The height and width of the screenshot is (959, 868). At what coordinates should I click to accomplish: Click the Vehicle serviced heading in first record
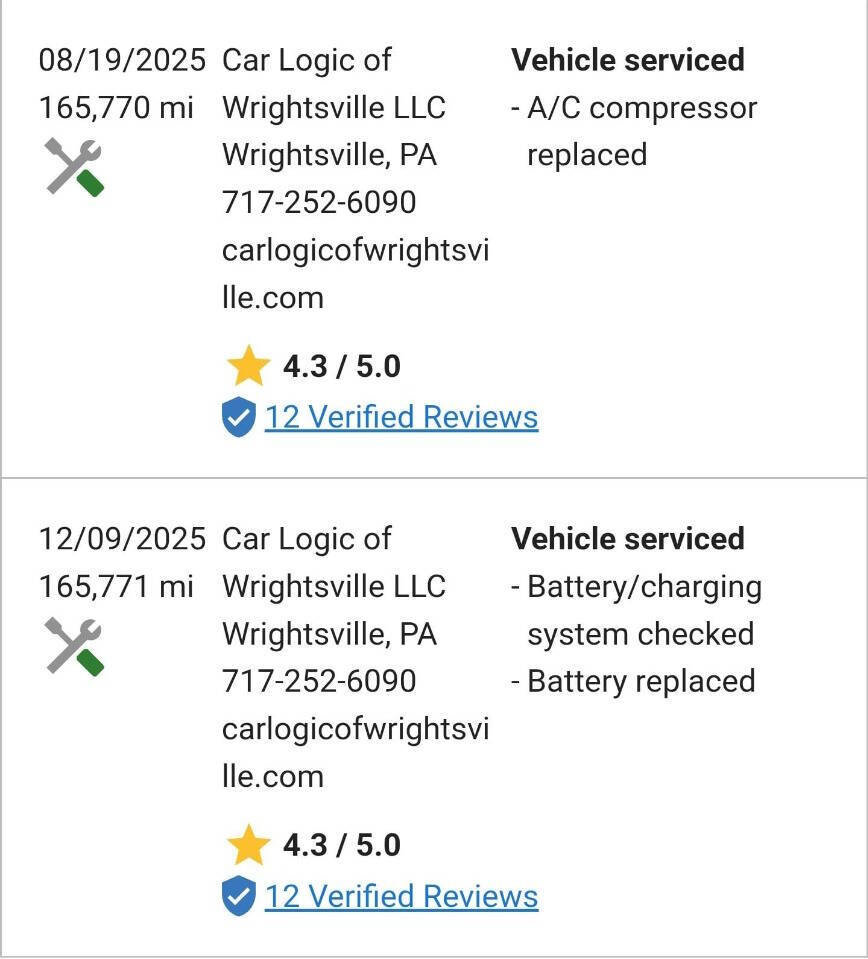(x=628, y=60)
